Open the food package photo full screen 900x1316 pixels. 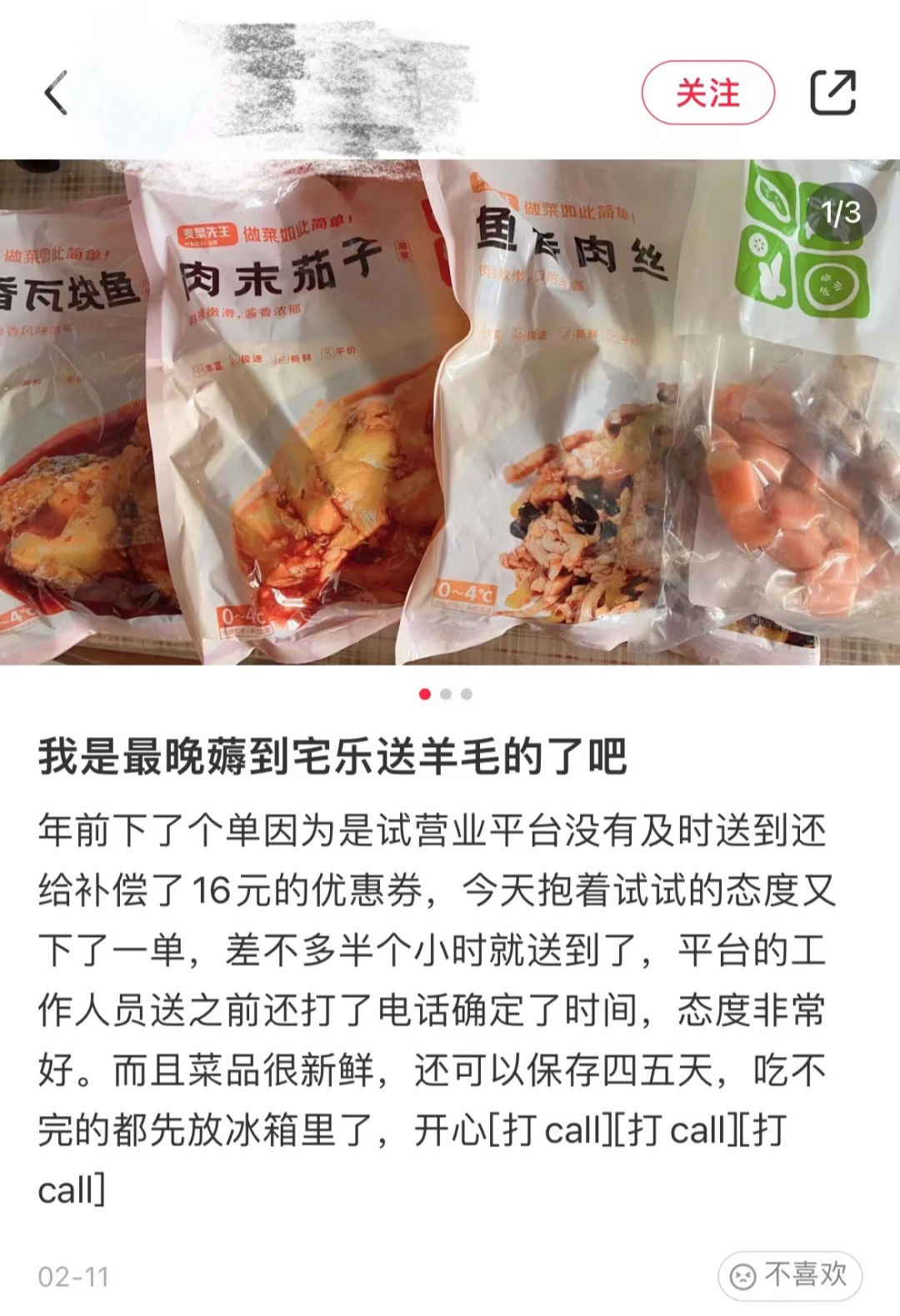(450, 412)
